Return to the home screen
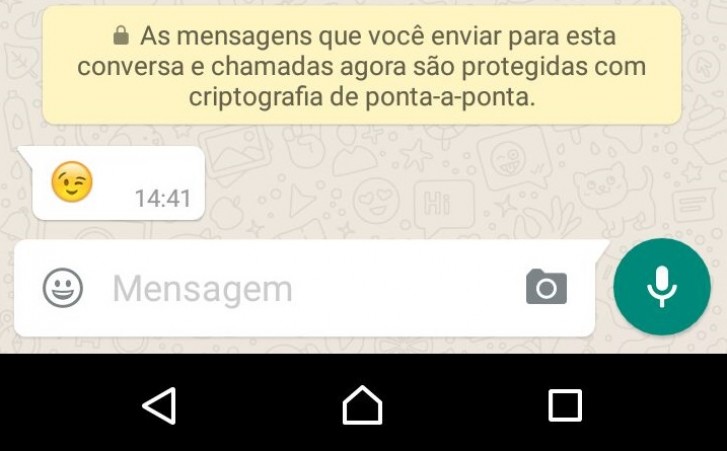The width and height of the screenshot is (727, 451). (x=362, y=405)
